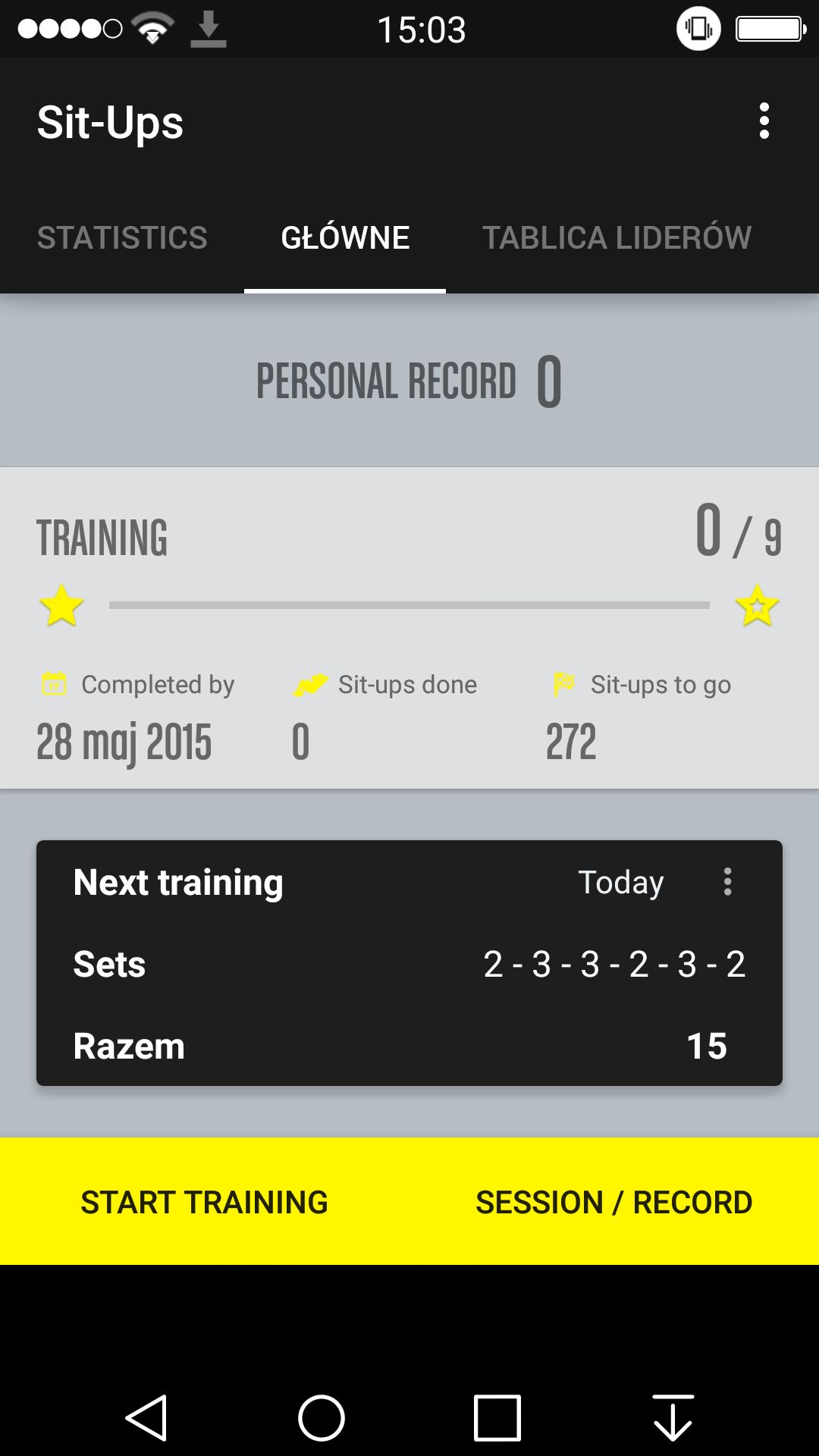The height and width of the screenshot is (1456, 819).
Task: Select the Główne tab
Action: (x=345, y=237)
